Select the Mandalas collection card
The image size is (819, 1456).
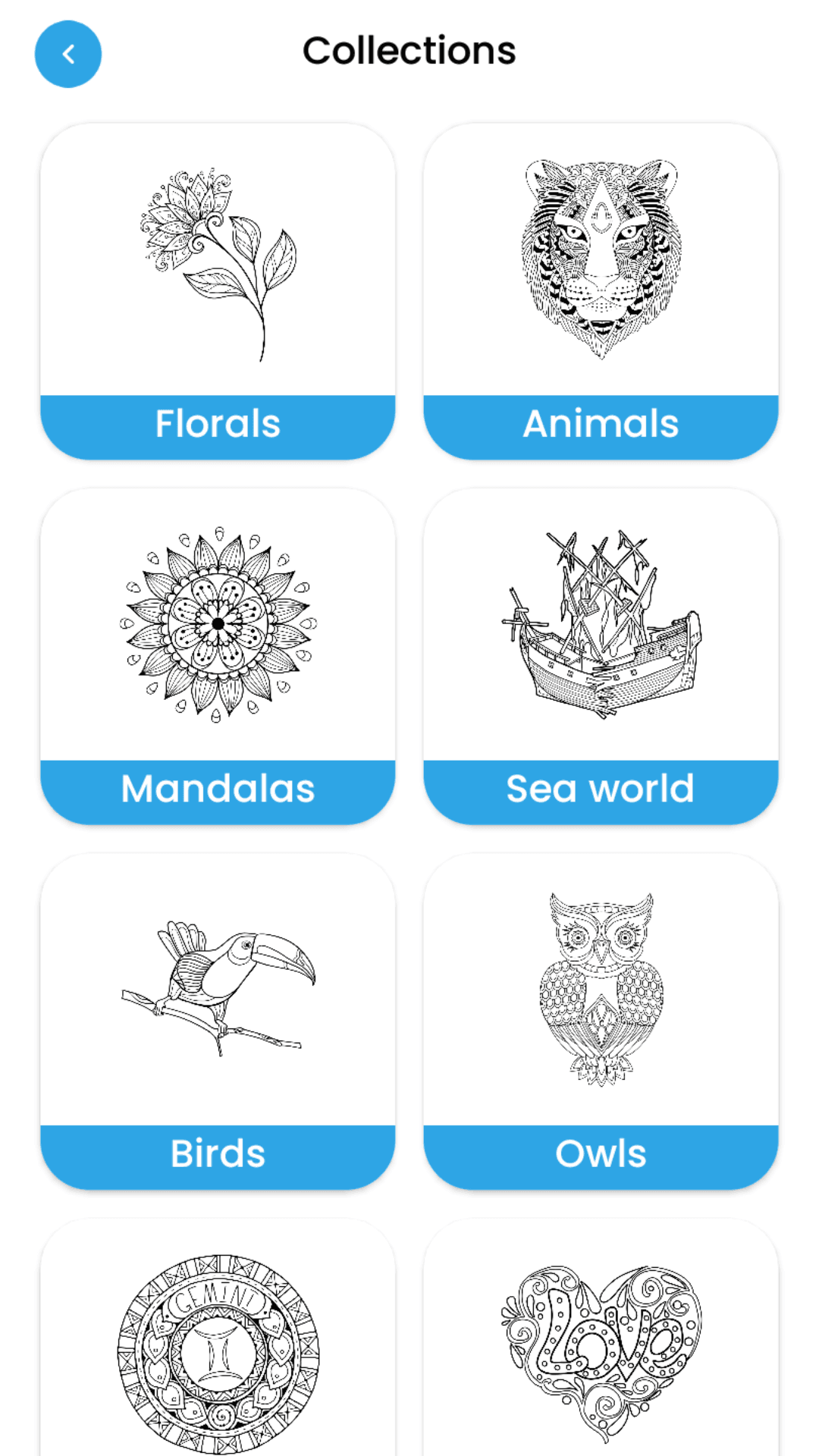coord(218,656)
